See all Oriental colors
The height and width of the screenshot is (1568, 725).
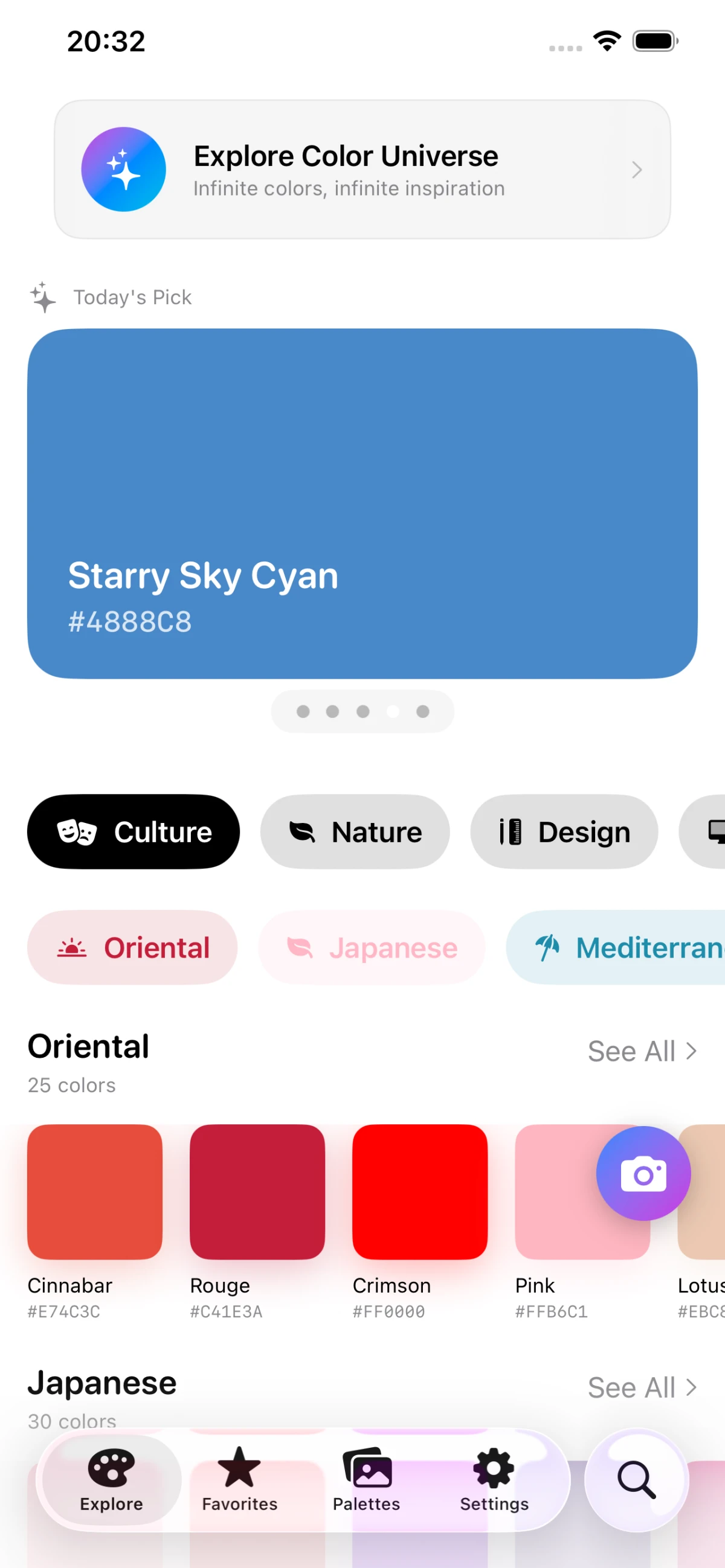tap(642, 1051)
